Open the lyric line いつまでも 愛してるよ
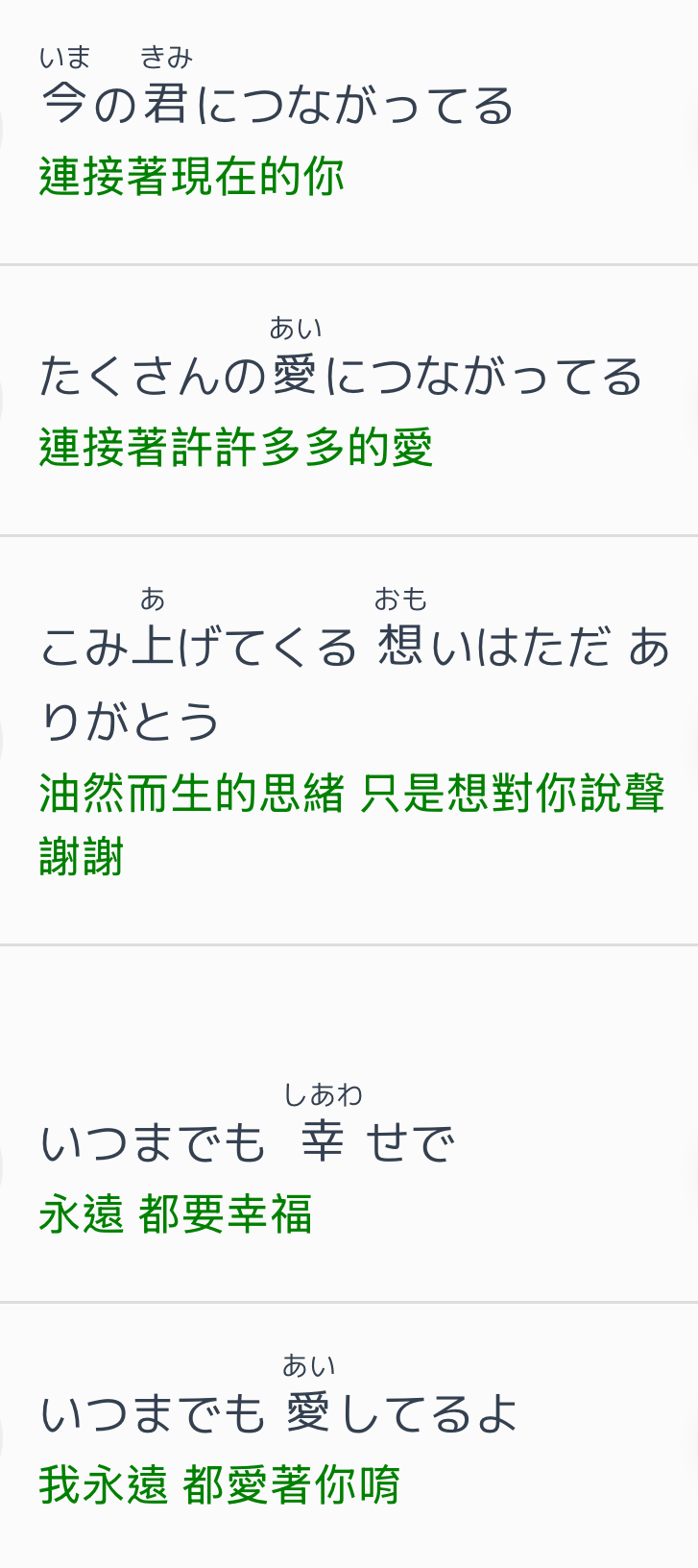The width and height of the screenshot is (698, 1568). point(278,1414)
